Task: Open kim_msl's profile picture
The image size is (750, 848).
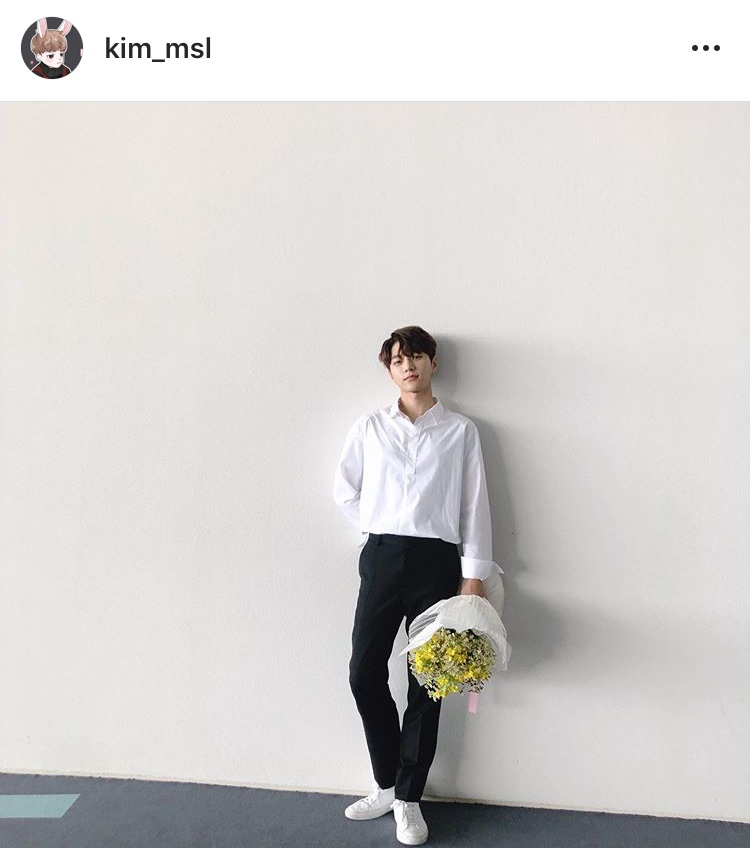Action: (52, 48)
